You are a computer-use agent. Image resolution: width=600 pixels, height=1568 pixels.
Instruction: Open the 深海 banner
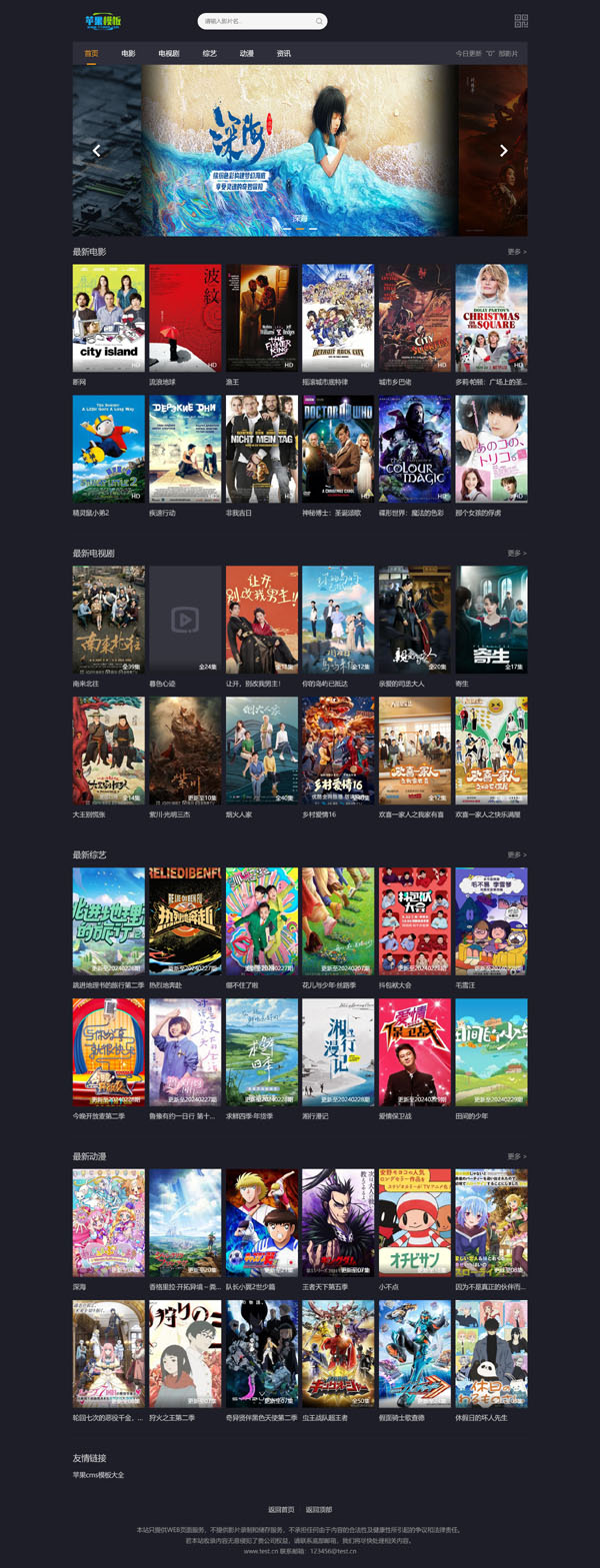pos(300,150)
